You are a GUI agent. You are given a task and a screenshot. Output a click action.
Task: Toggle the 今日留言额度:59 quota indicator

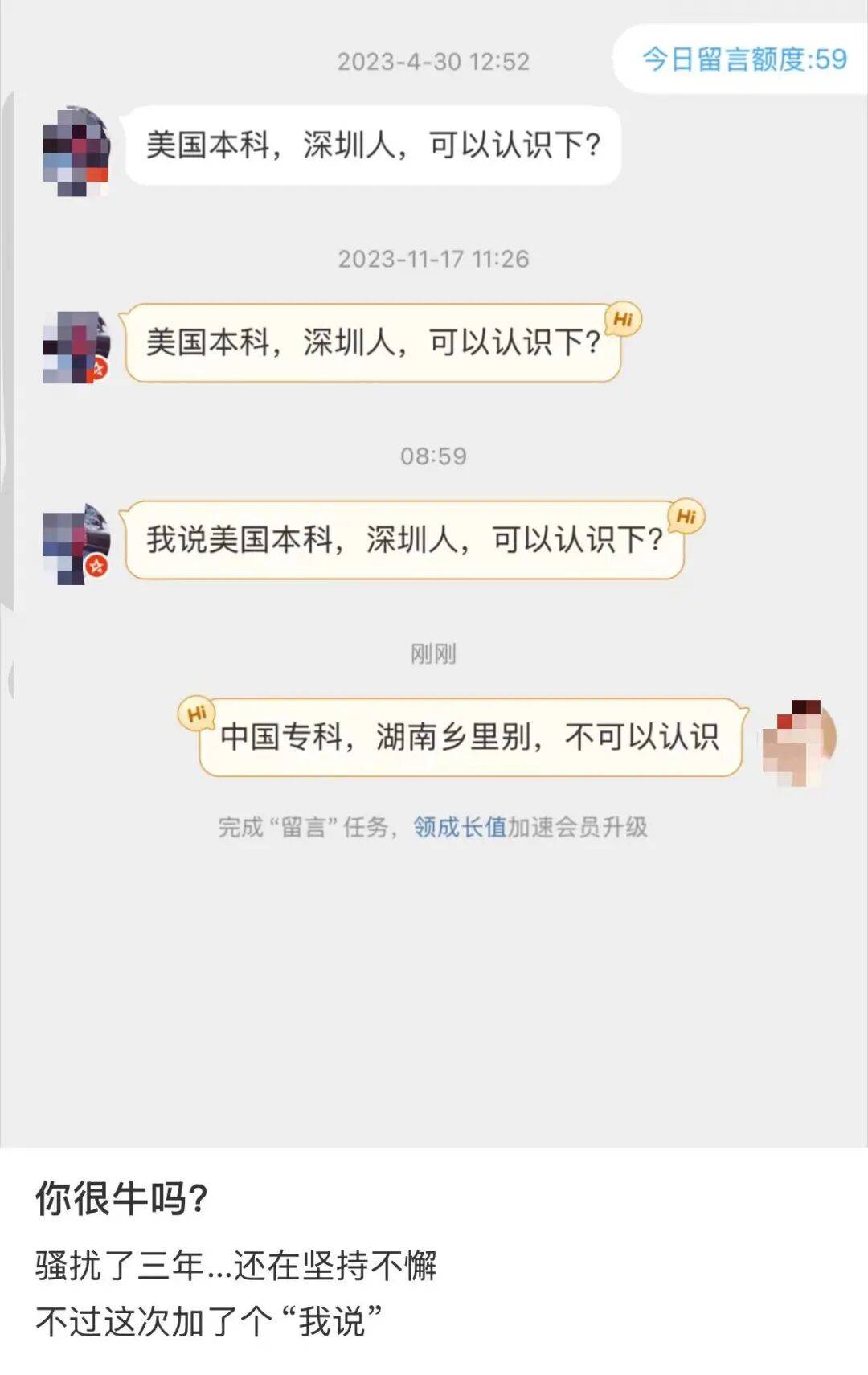(743, 56)
